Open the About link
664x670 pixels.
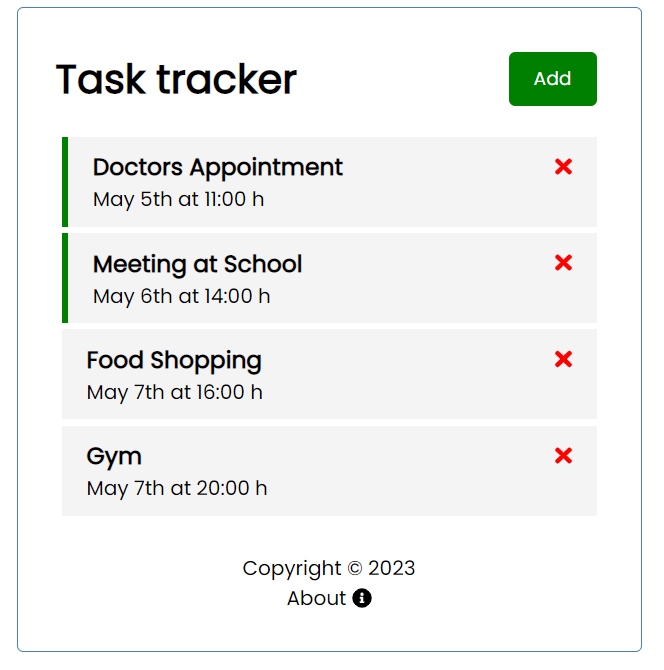coord(317,598)
